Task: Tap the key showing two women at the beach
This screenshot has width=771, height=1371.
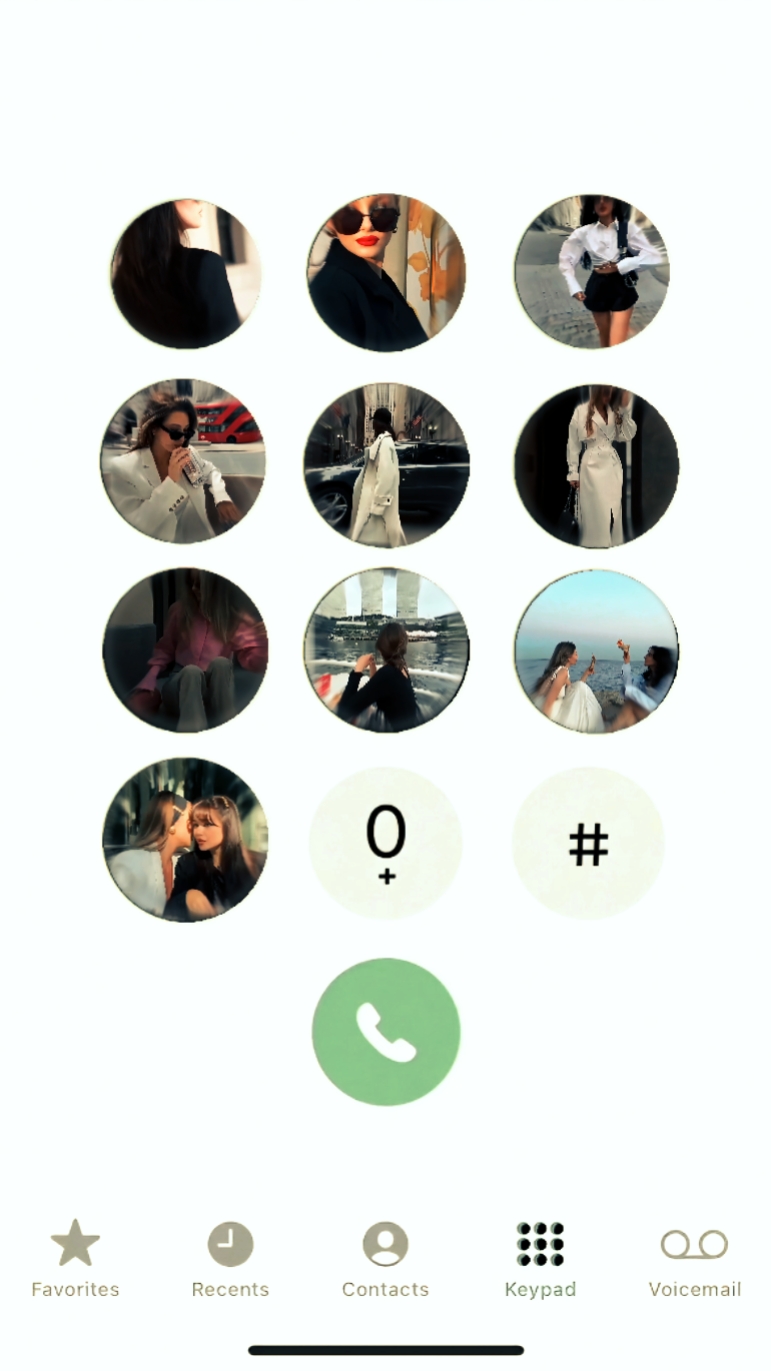Action: (596, 651)
